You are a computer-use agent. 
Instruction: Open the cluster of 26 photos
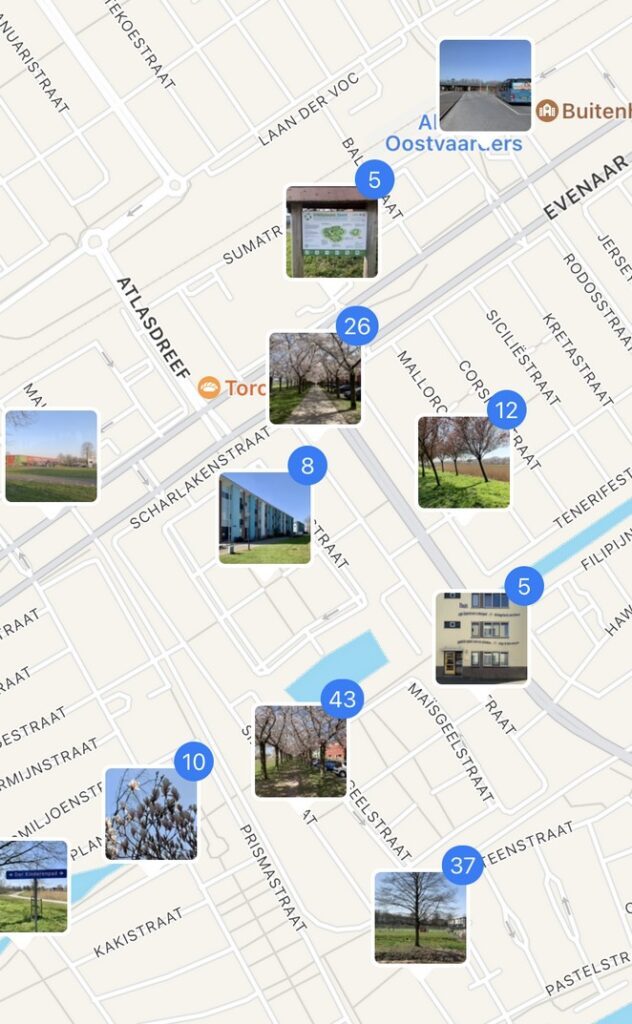click(x=315, y=378)
